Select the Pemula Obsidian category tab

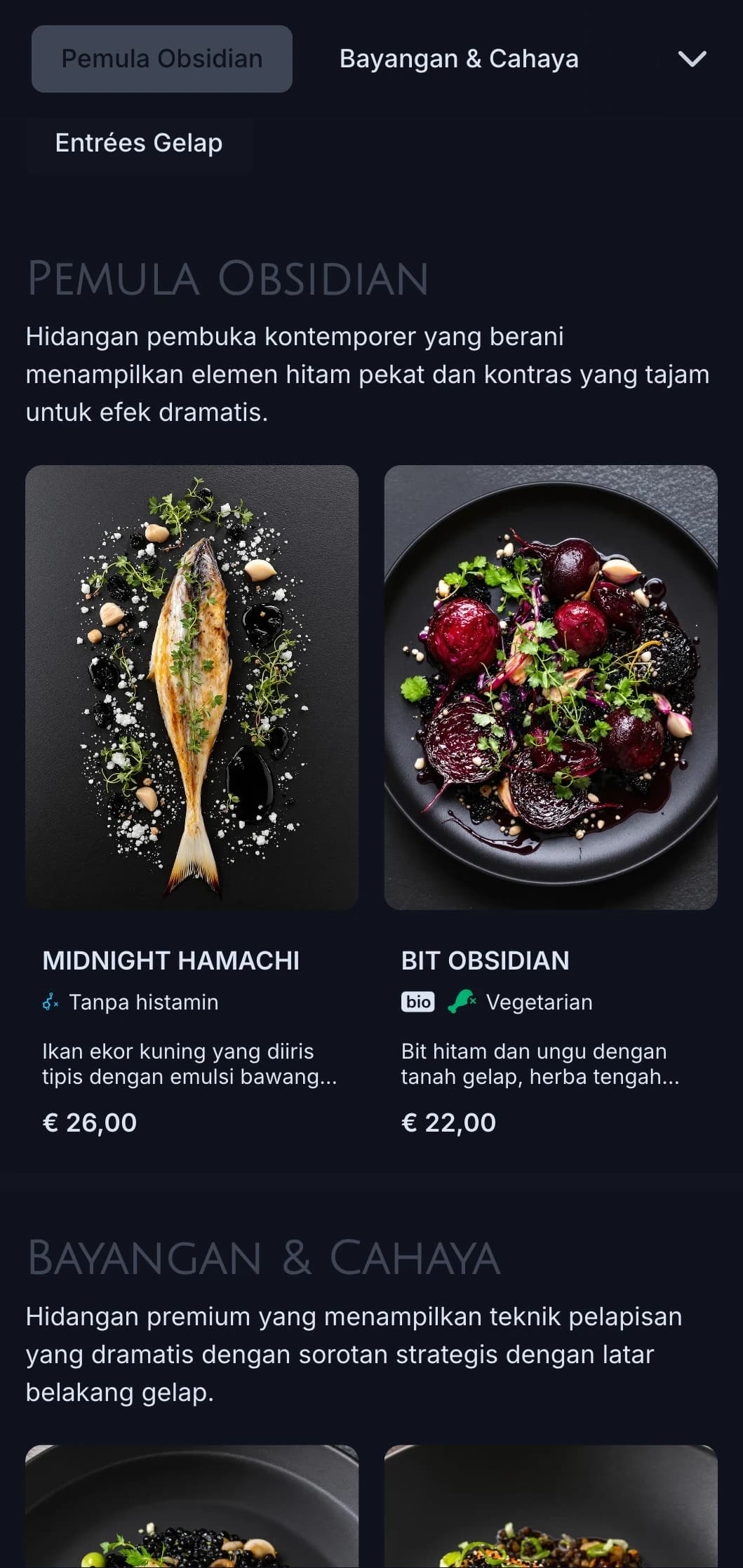coord(161,59)
